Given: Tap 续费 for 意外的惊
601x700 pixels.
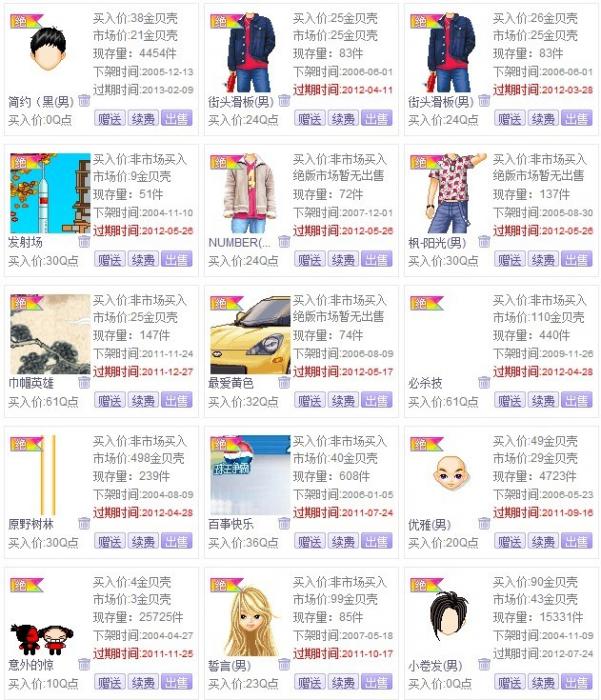Looking at the screenshot, I should (144, 682).
